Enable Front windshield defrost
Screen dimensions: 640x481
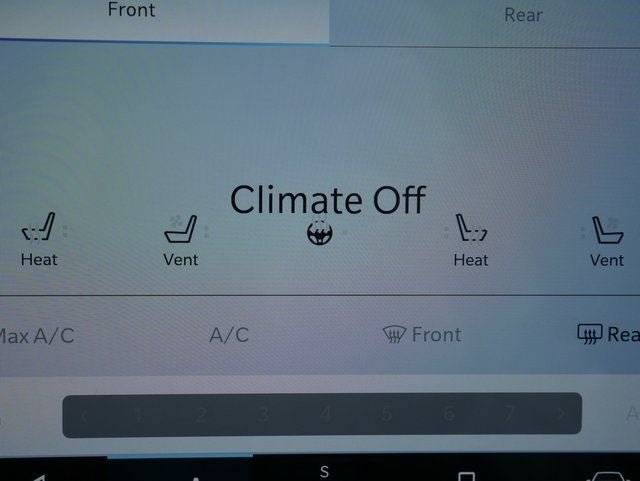pyautogui.click(x=422, y=335)
